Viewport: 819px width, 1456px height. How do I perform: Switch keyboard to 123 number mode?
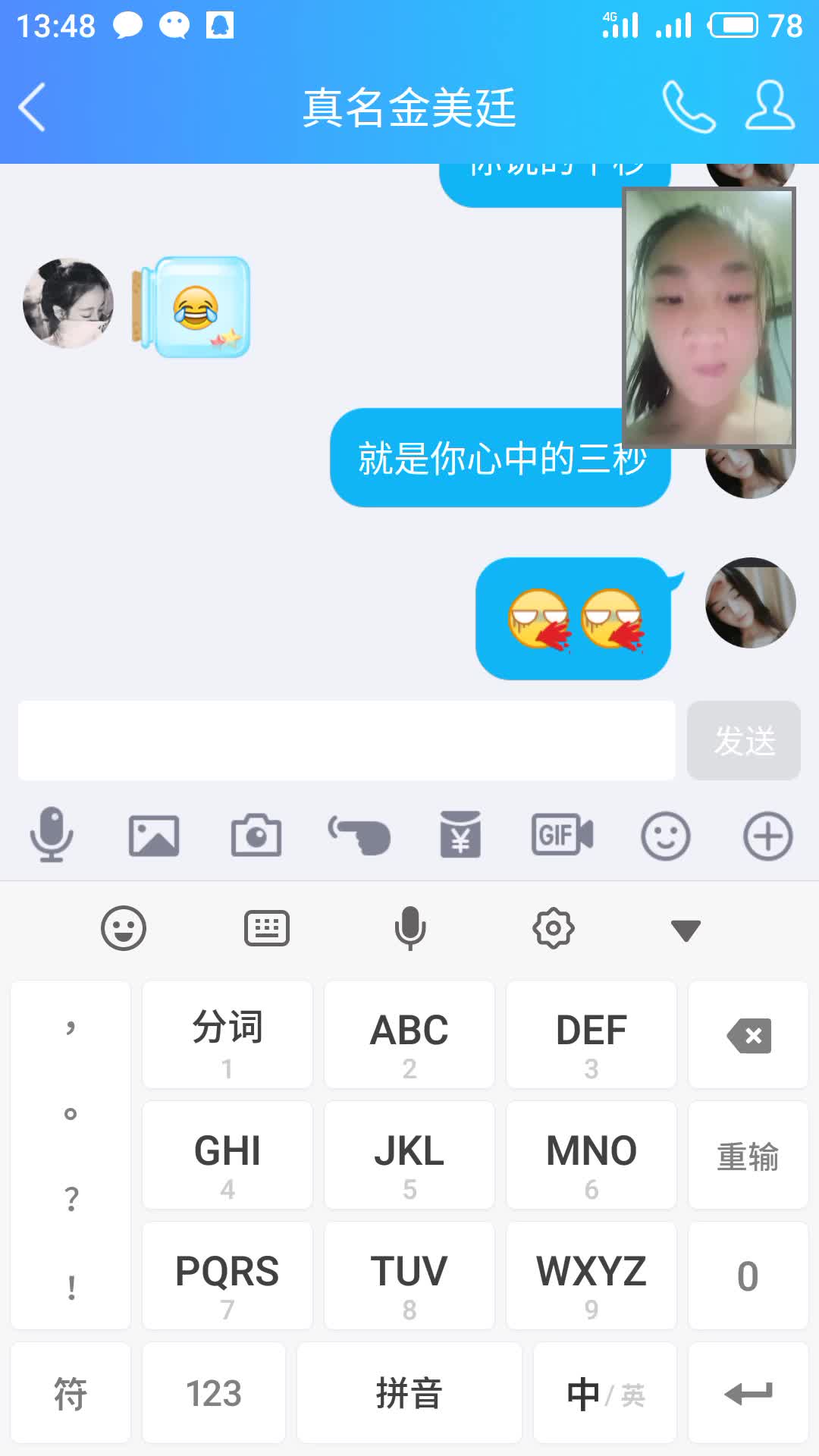point(214,1393)
